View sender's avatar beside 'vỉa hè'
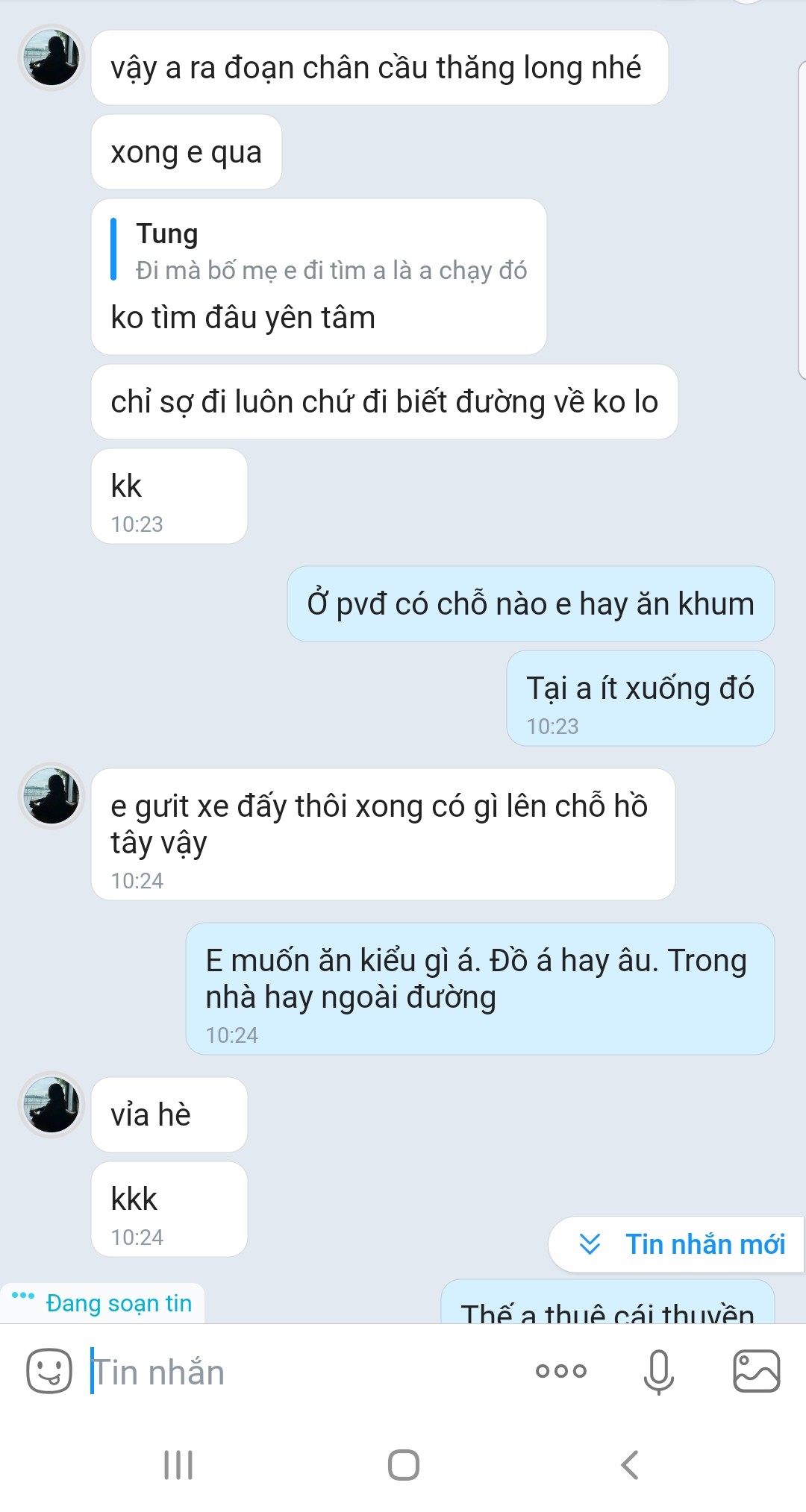This screenshot has height=1512, width=806. (51, 1104)
